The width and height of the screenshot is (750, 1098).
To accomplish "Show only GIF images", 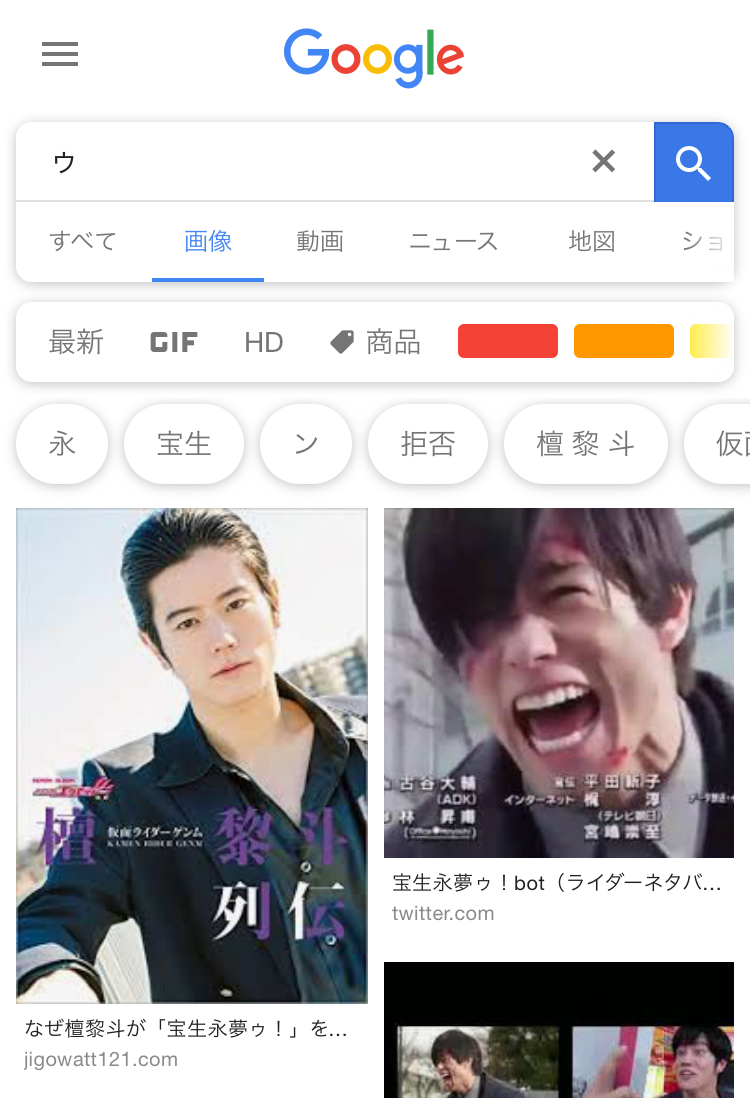I will click(174, 342).
